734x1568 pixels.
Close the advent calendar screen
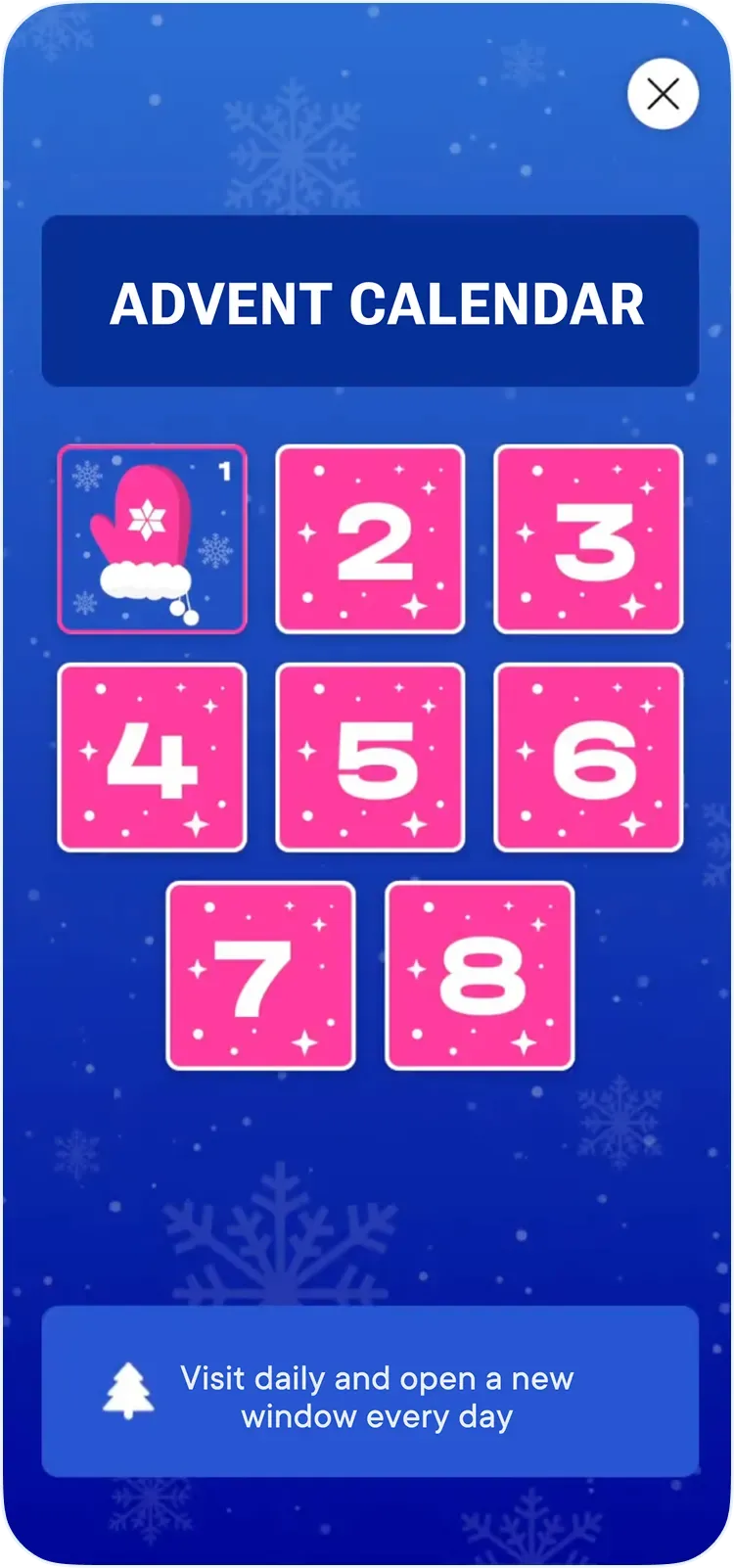tap(663, 95)
